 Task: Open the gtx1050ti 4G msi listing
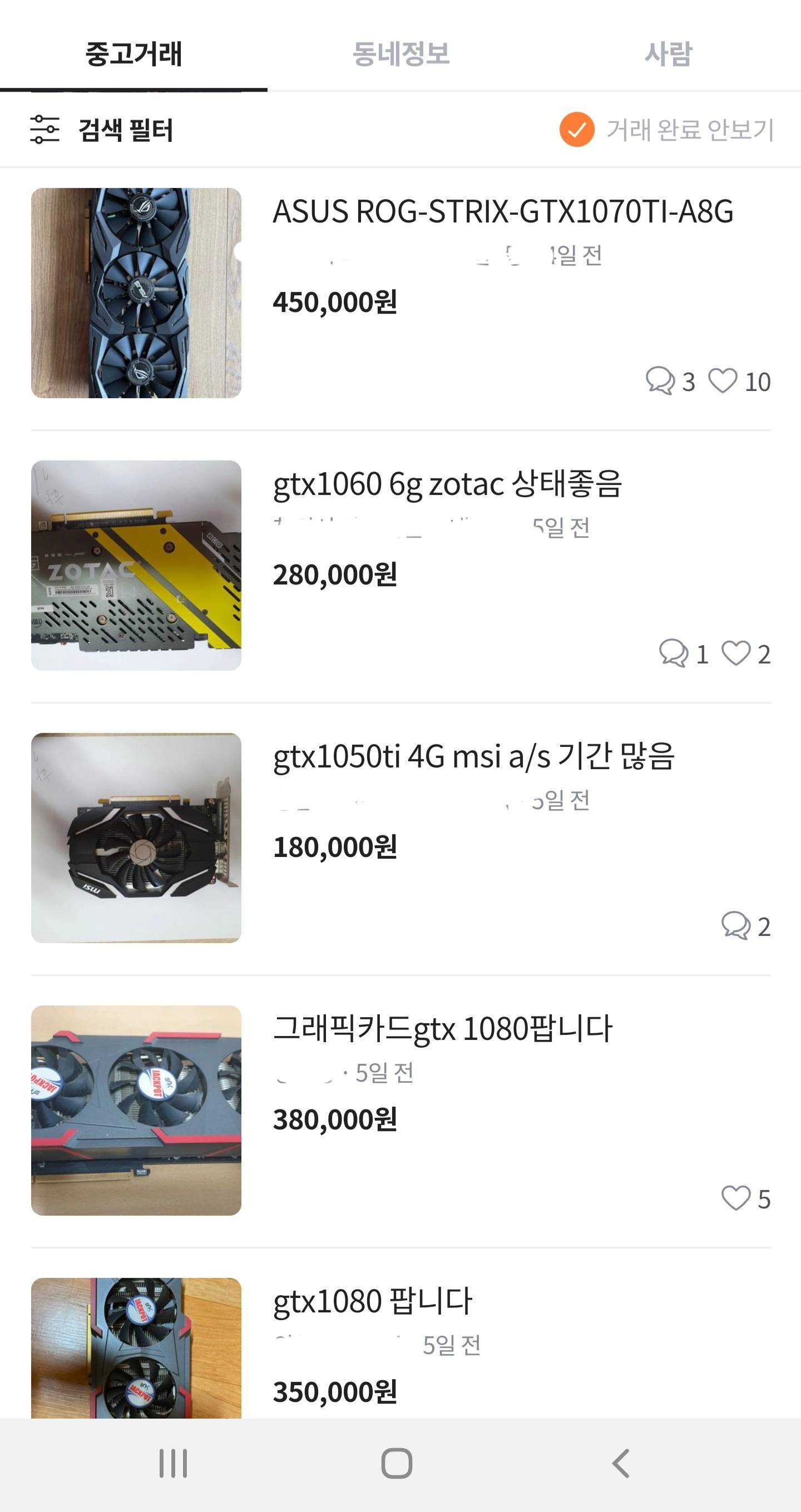point(473,757)
